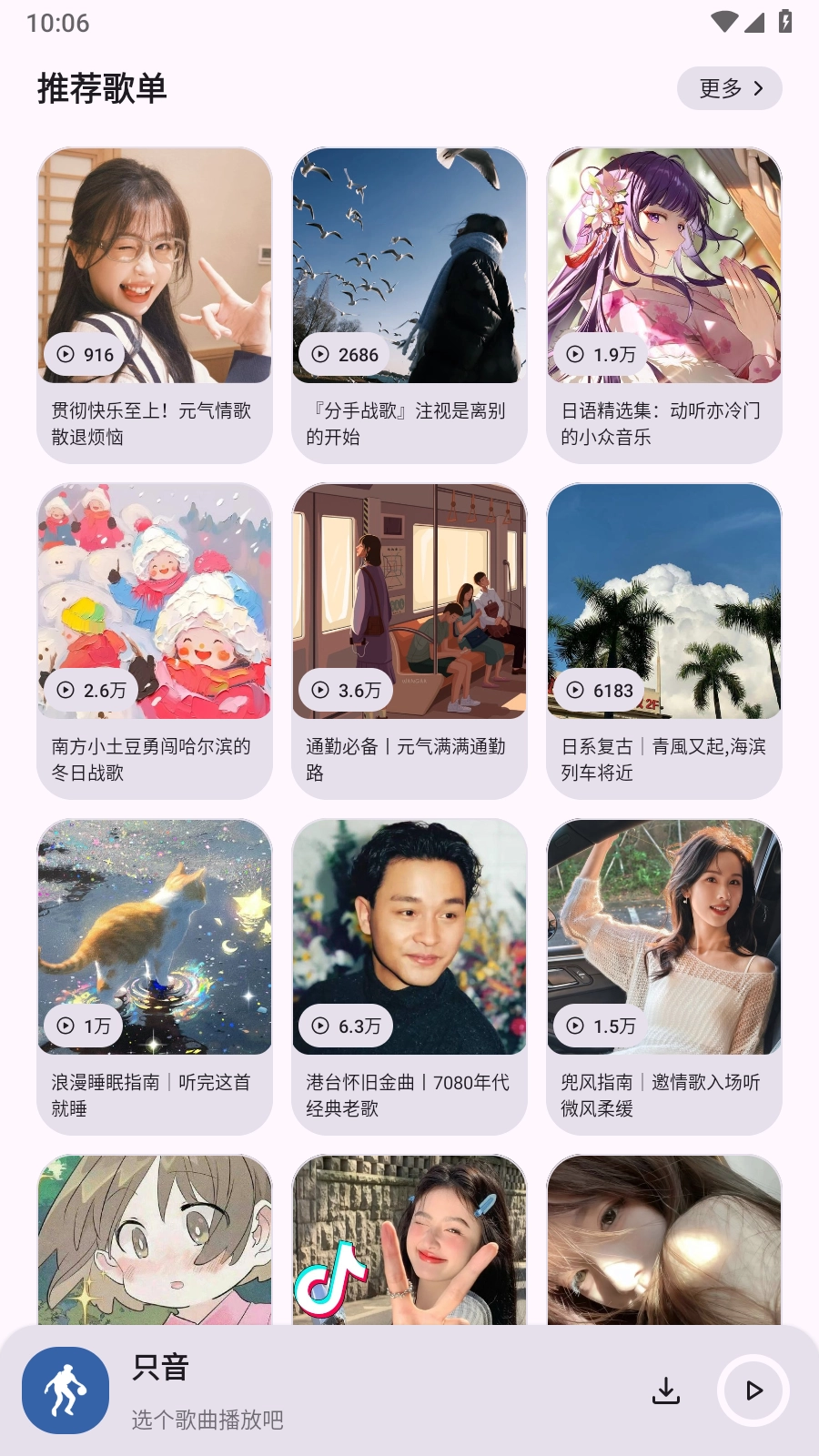Open the 贯彻快乐至上 playlist
The width and height of the screenshot is (819, 1456).
[x=155, y=304]
